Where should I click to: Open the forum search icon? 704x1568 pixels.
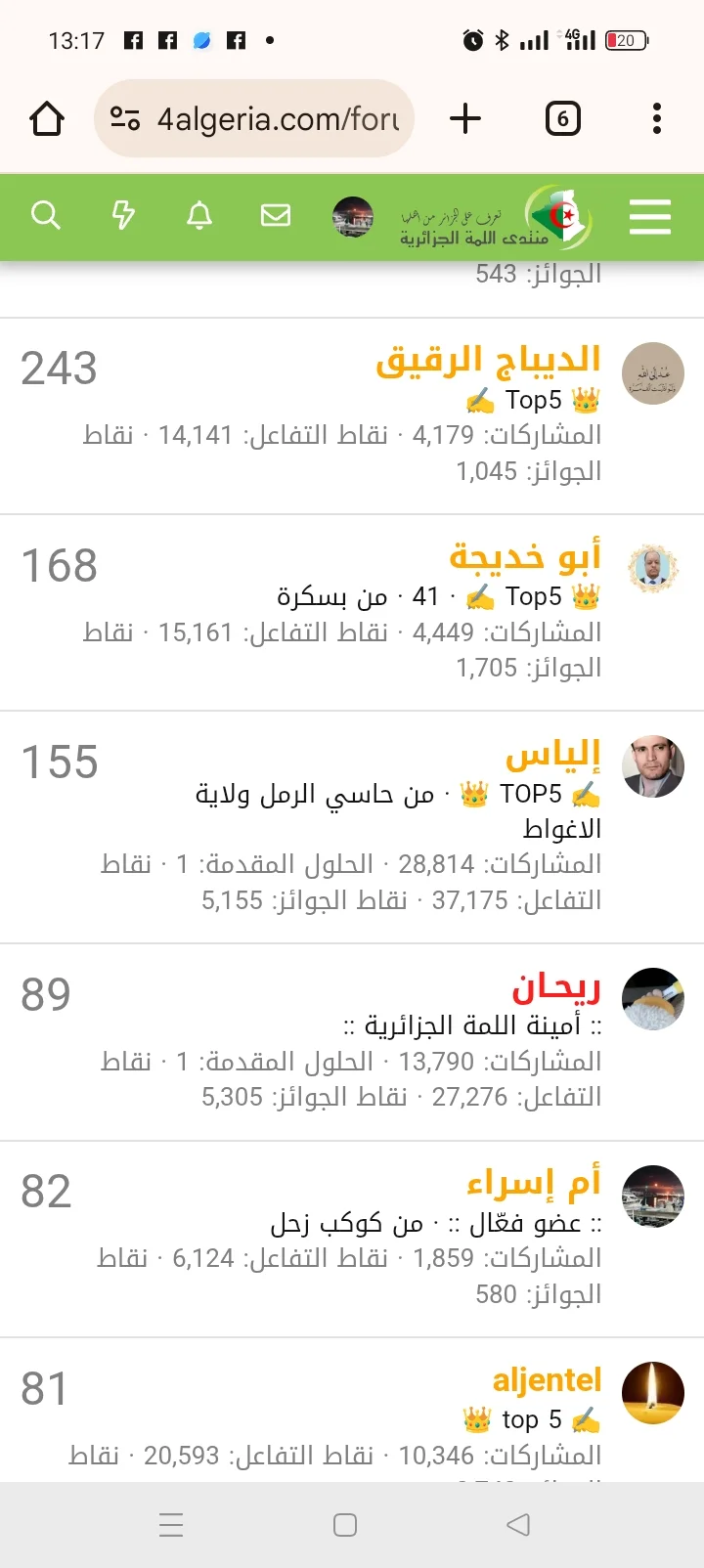(46, 216)
